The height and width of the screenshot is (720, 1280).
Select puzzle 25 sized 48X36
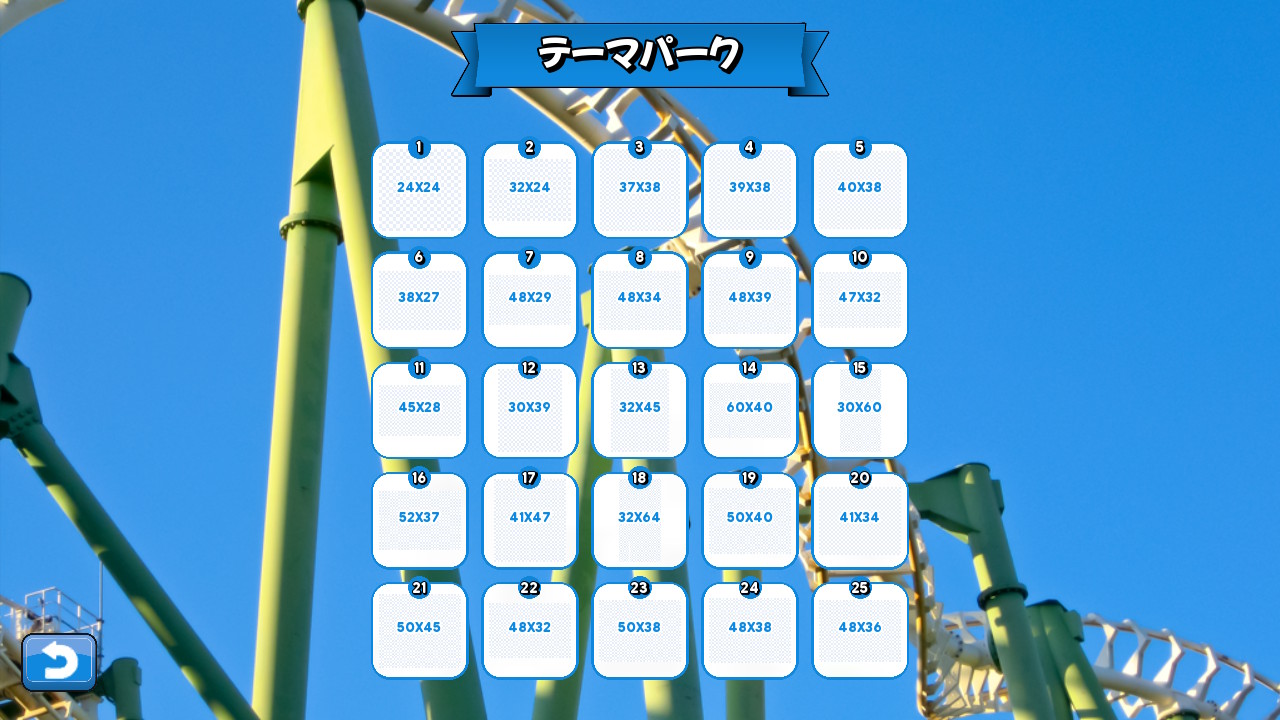pyautogui.click(x=860, y=630)
